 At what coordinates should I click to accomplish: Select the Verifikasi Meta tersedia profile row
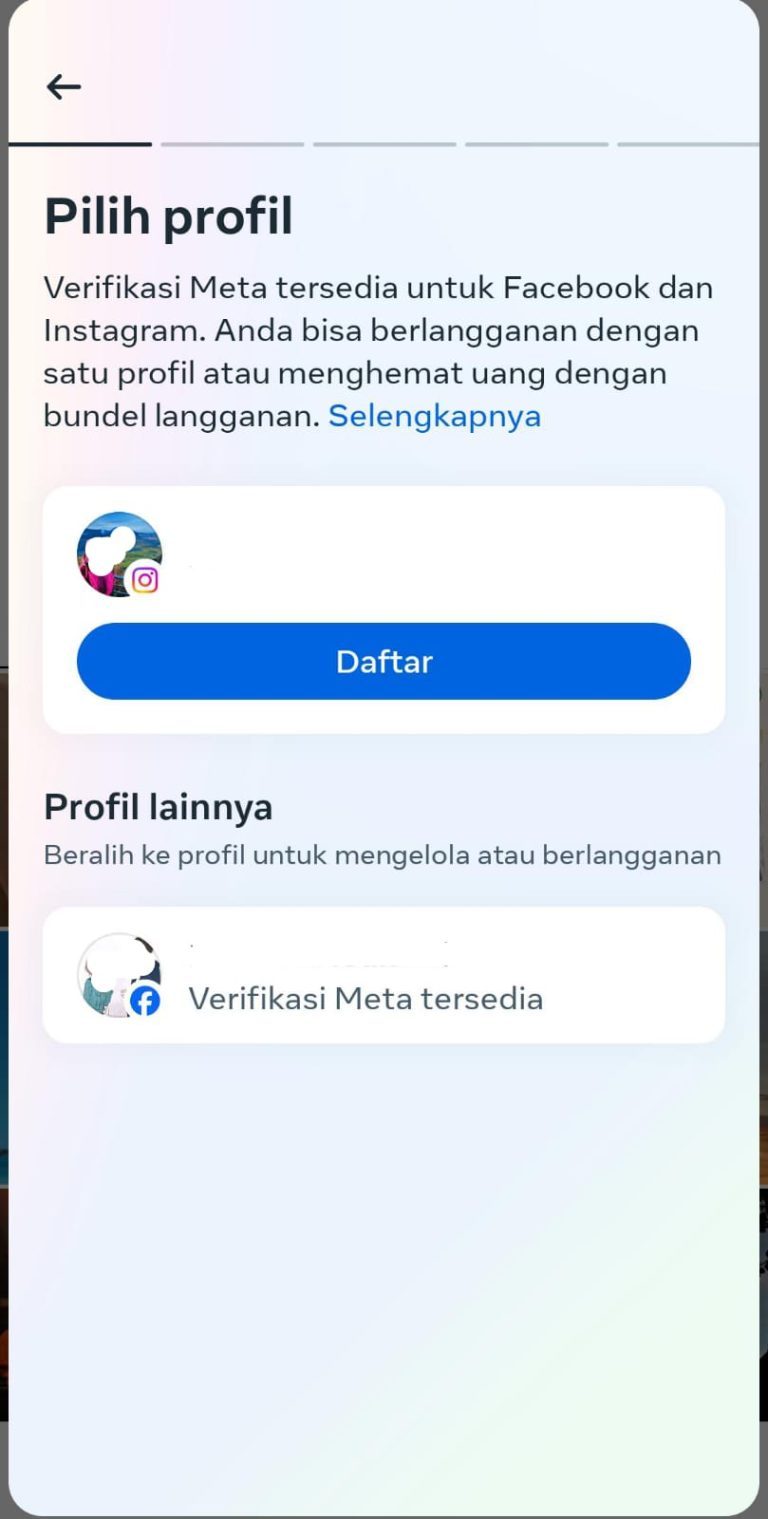(384, 973)
